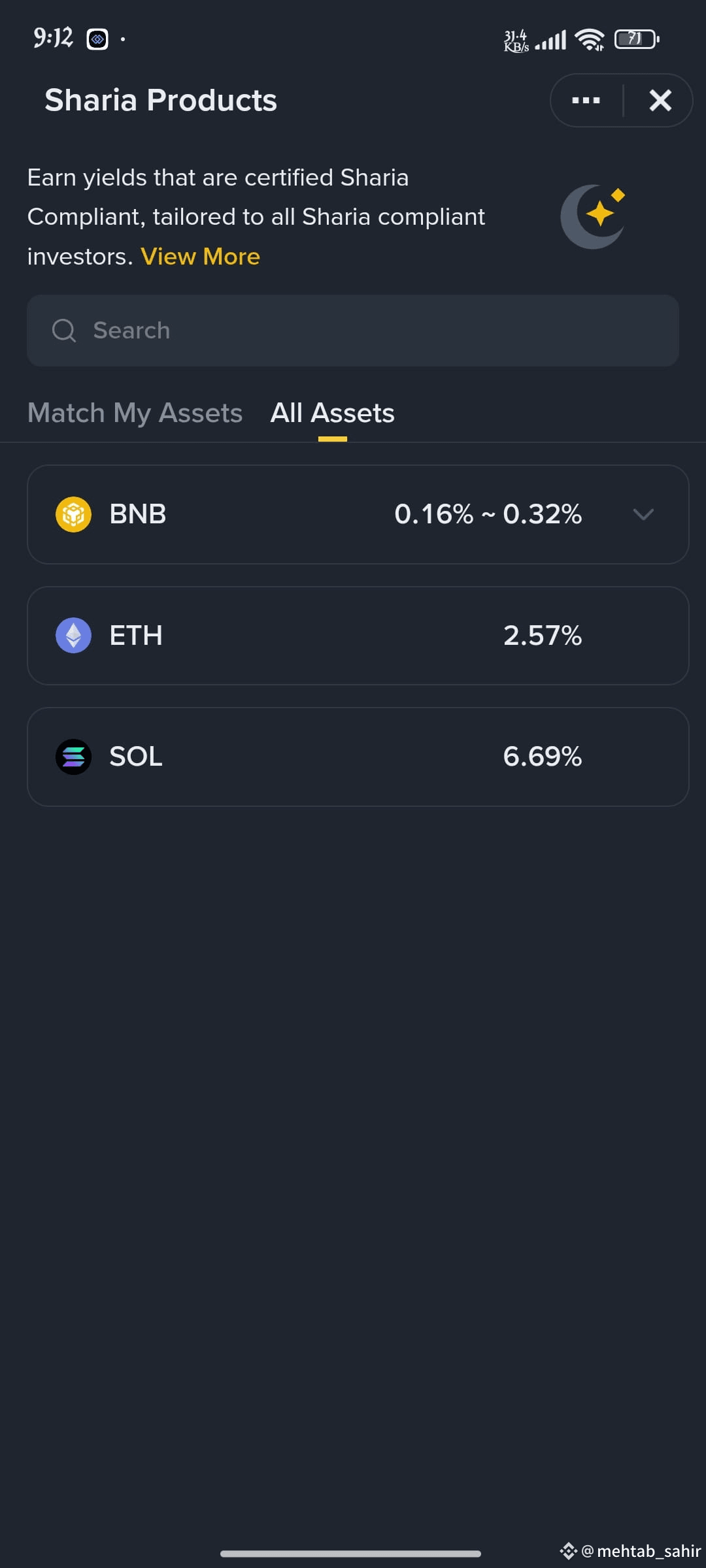Open the three-dot overflow menu
Viewport: 706px width, 1568px height.
pyautogui.click(x=585, y=100)
